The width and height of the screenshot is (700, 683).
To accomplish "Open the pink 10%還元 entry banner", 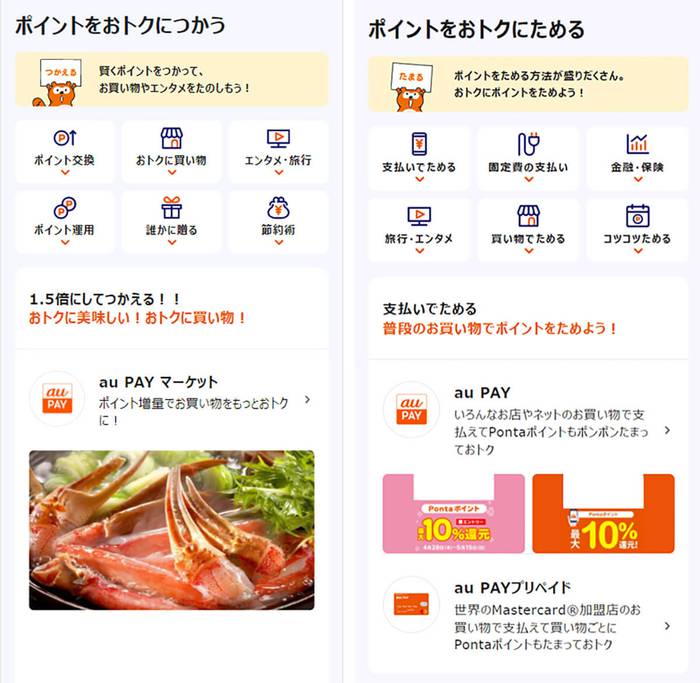I will click(x=453, y=513).
